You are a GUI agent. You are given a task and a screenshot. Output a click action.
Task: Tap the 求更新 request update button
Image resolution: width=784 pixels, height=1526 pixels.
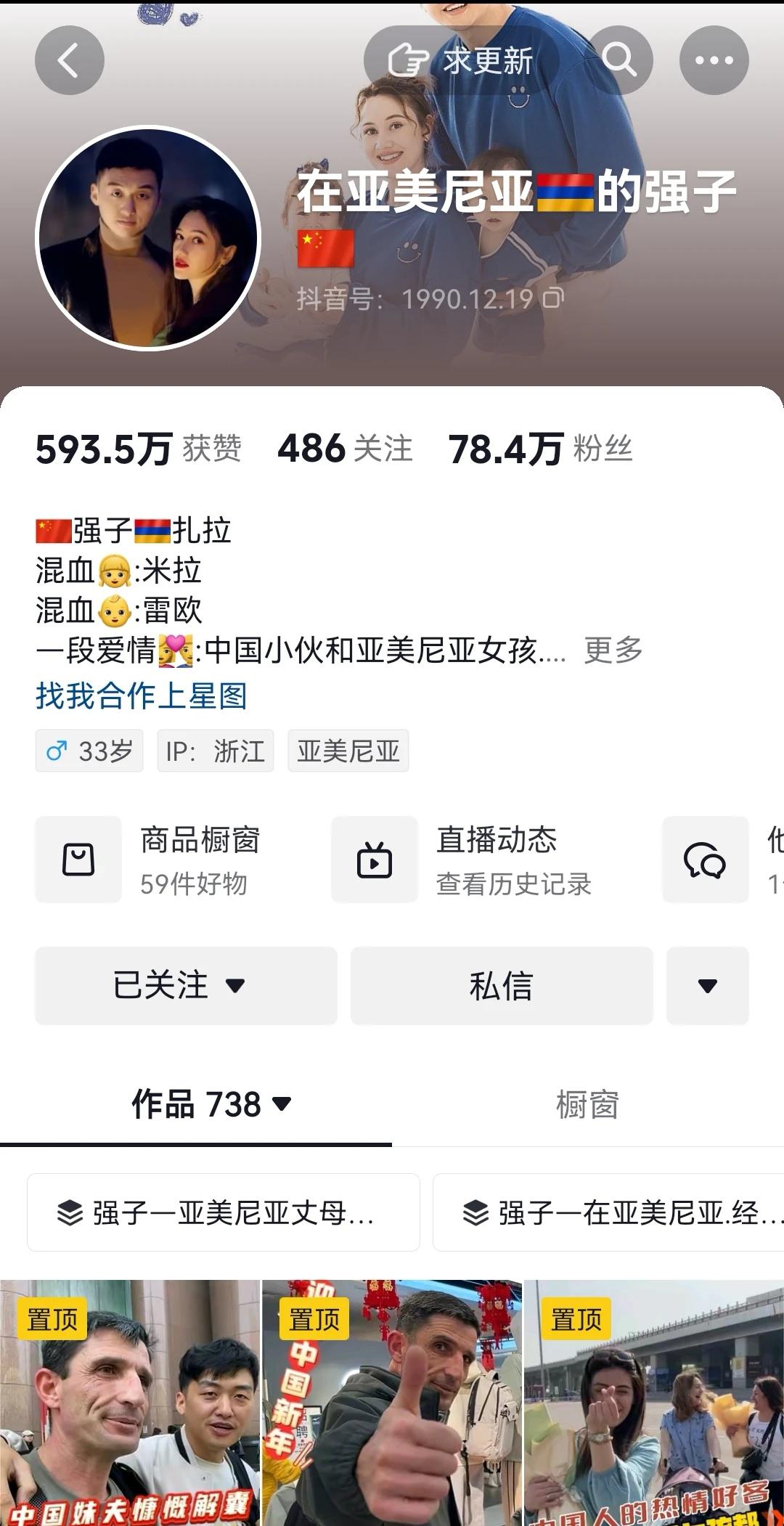462,60
